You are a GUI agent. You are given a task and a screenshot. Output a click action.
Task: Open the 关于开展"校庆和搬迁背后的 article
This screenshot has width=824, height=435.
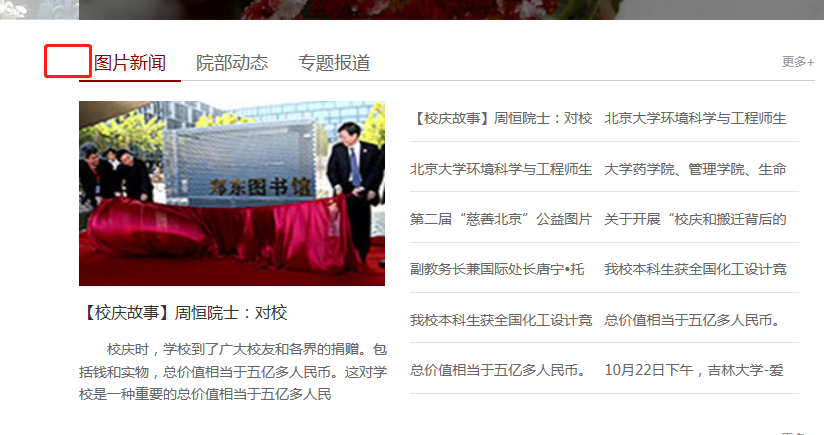point(695,220)
